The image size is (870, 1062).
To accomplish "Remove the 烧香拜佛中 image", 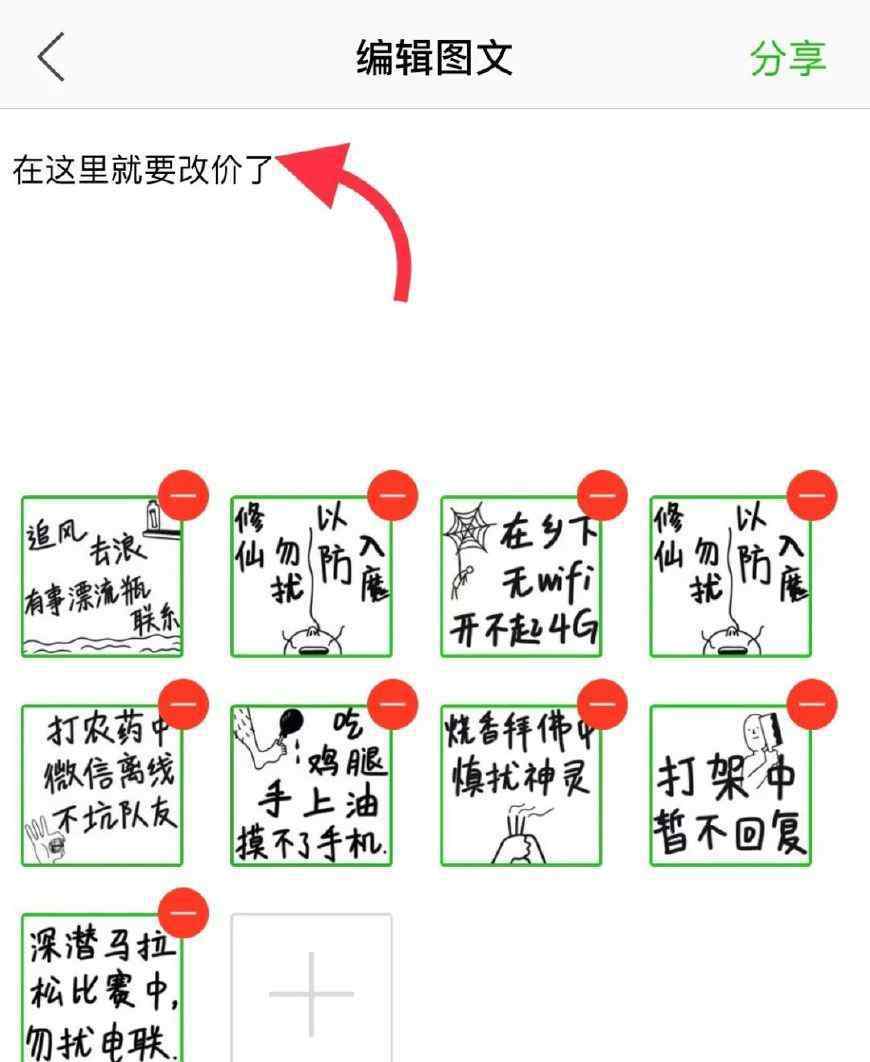I will coord(602,704).
